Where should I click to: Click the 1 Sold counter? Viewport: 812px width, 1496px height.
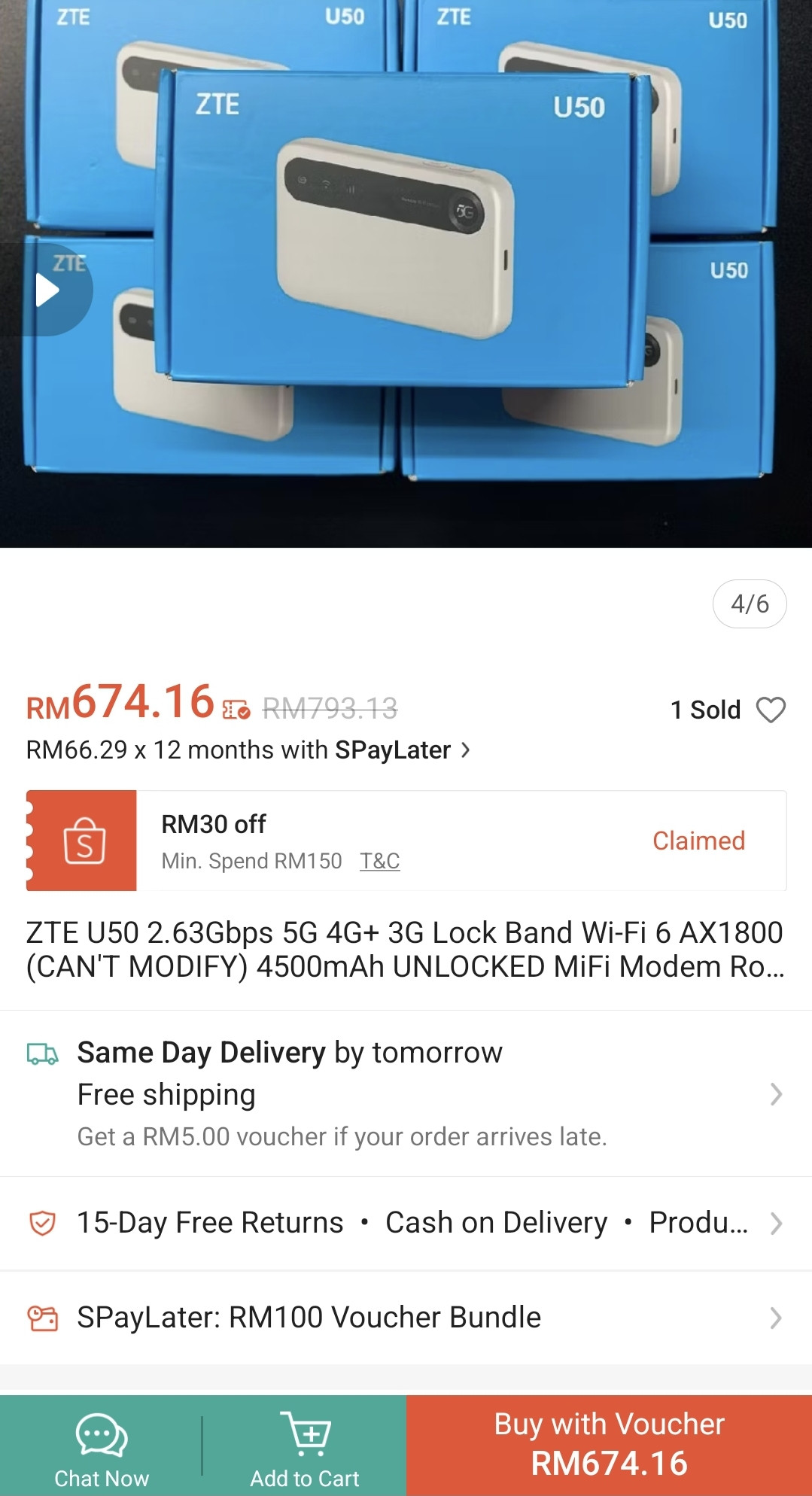(x=704, y=709)
